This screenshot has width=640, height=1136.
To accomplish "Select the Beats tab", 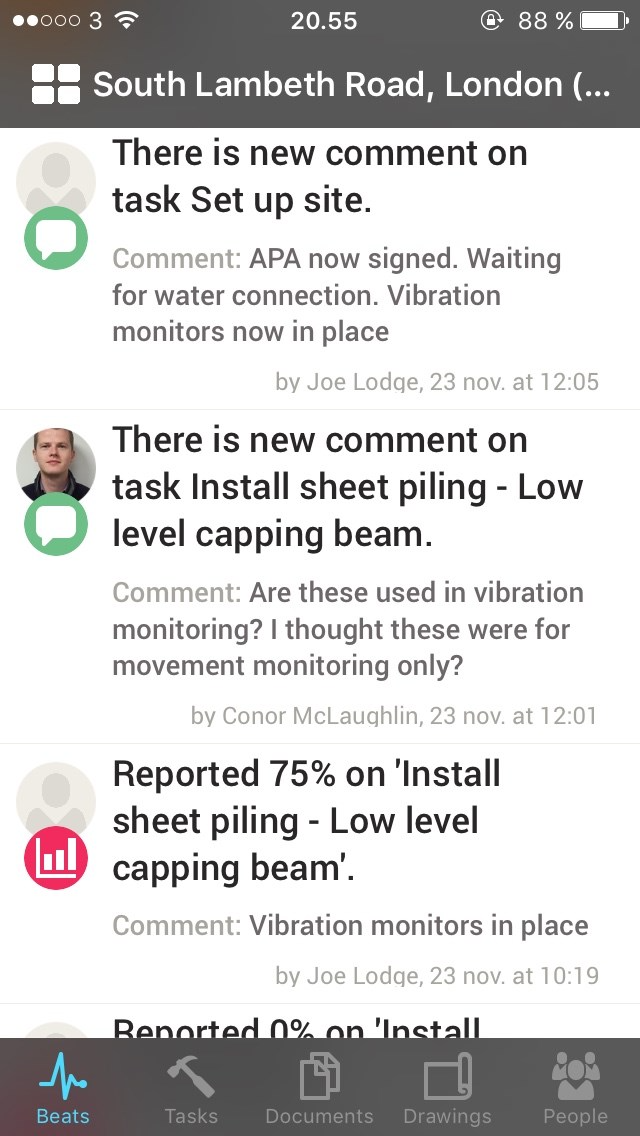I will [x=63, y=1088].
